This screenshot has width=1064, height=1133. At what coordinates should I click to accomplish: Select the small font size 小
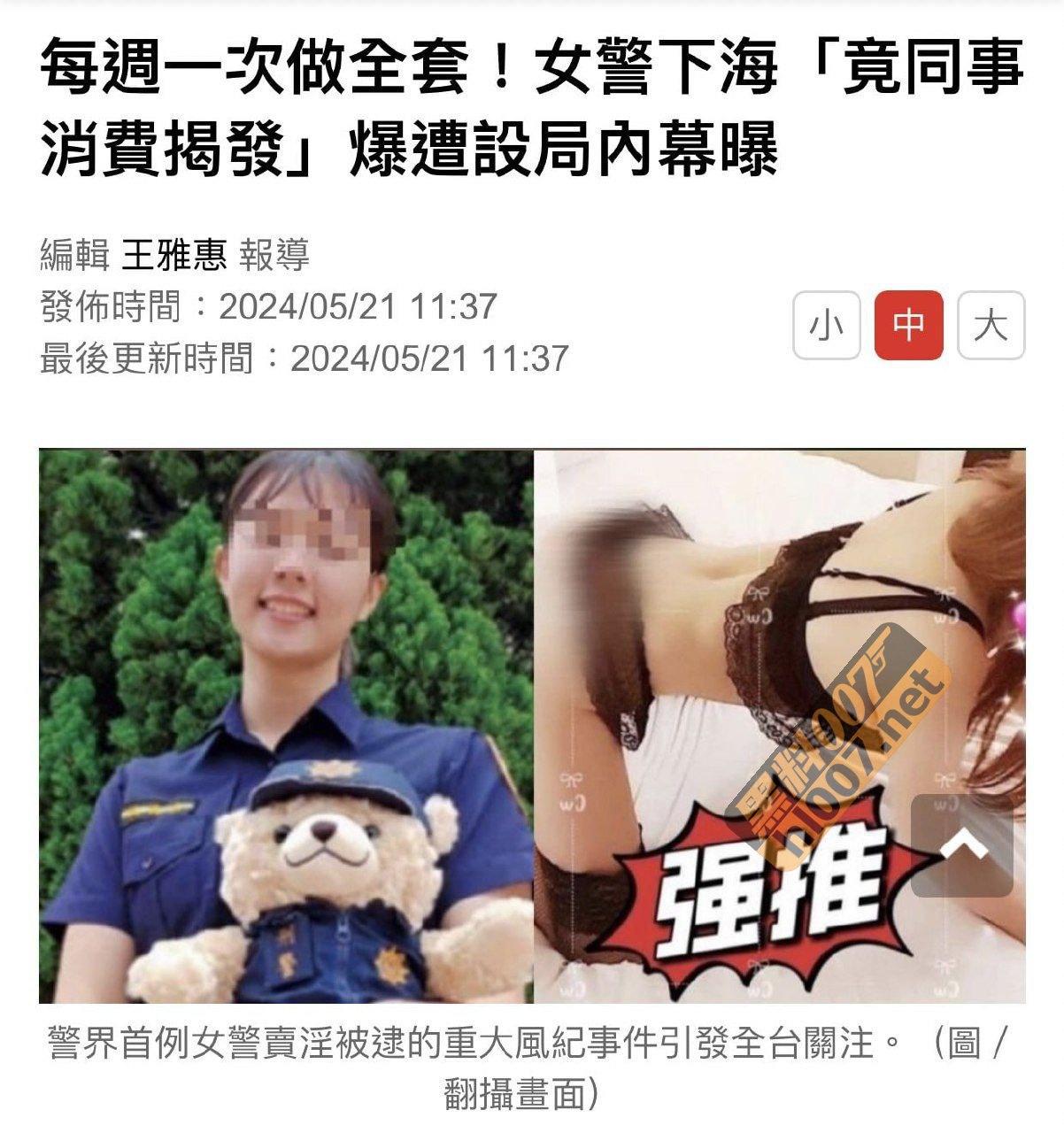pos(826,325)
